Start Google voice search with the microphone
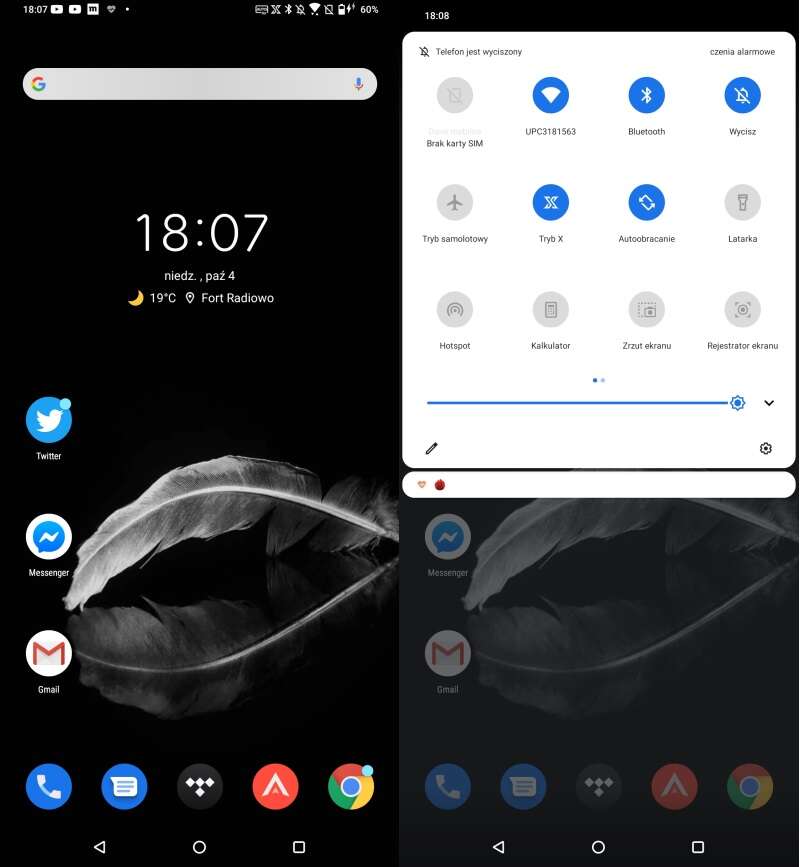This screenshot has height=867, width=800. [358, 84]
